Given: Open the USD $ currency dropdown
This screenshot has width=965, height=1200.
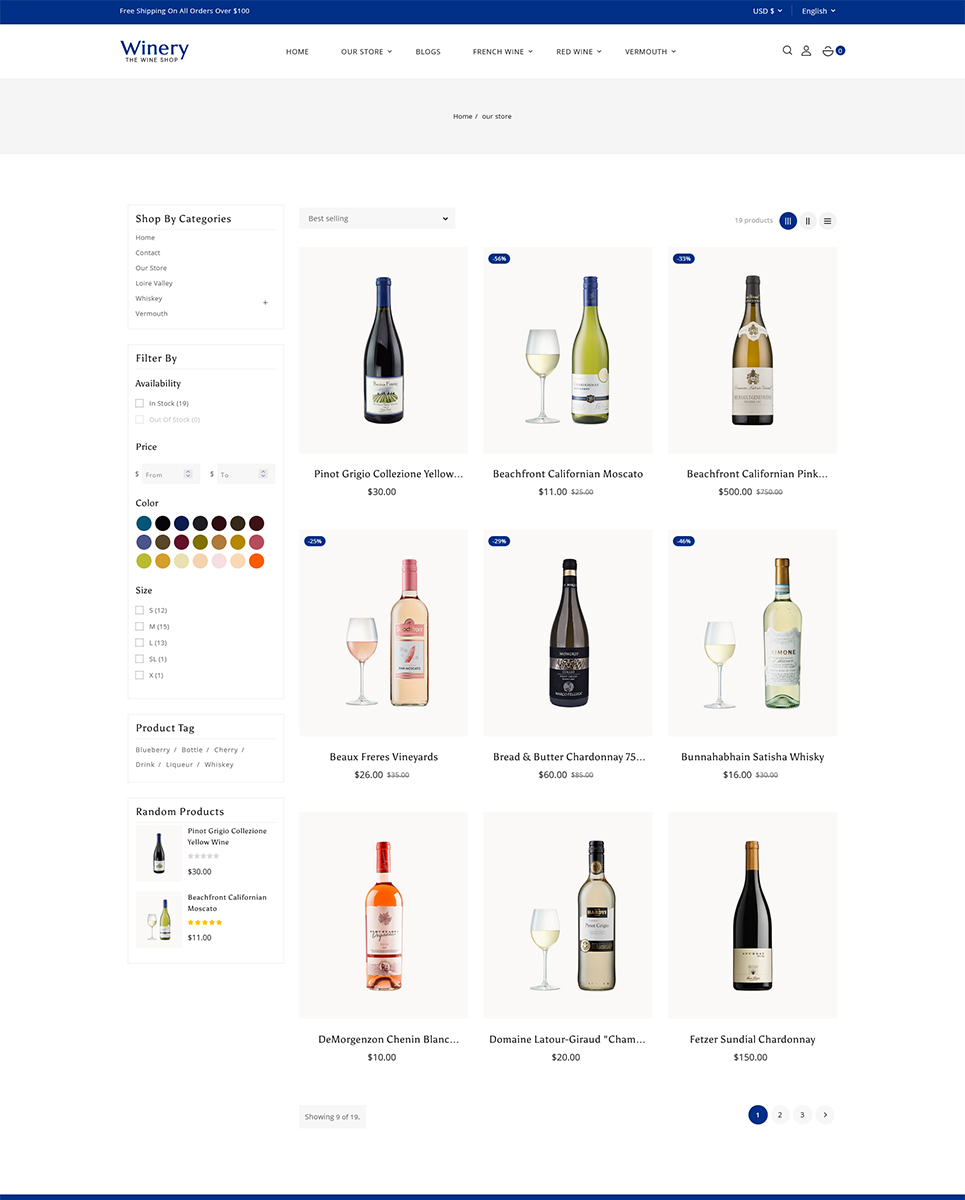Looking at the screenshot, I should [767, 11].
